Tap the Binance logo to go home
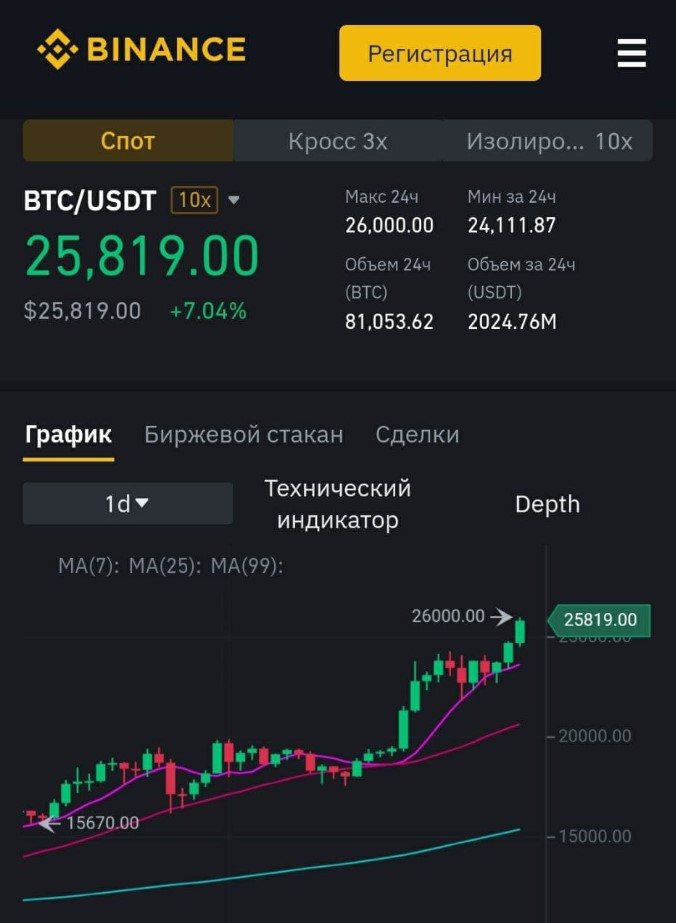 pos(141,50)
